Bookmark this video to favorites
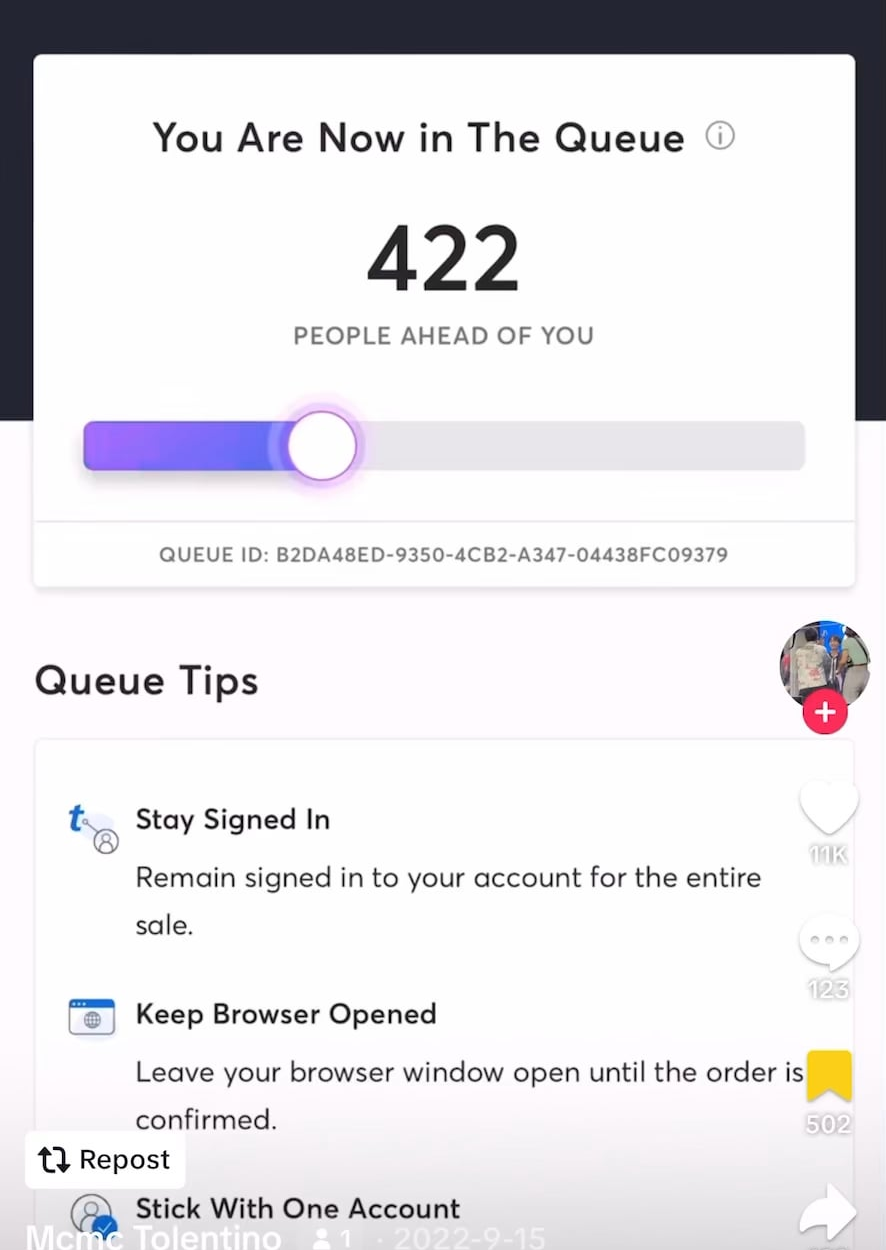 pyautogui.click(x=828, y=1076)
